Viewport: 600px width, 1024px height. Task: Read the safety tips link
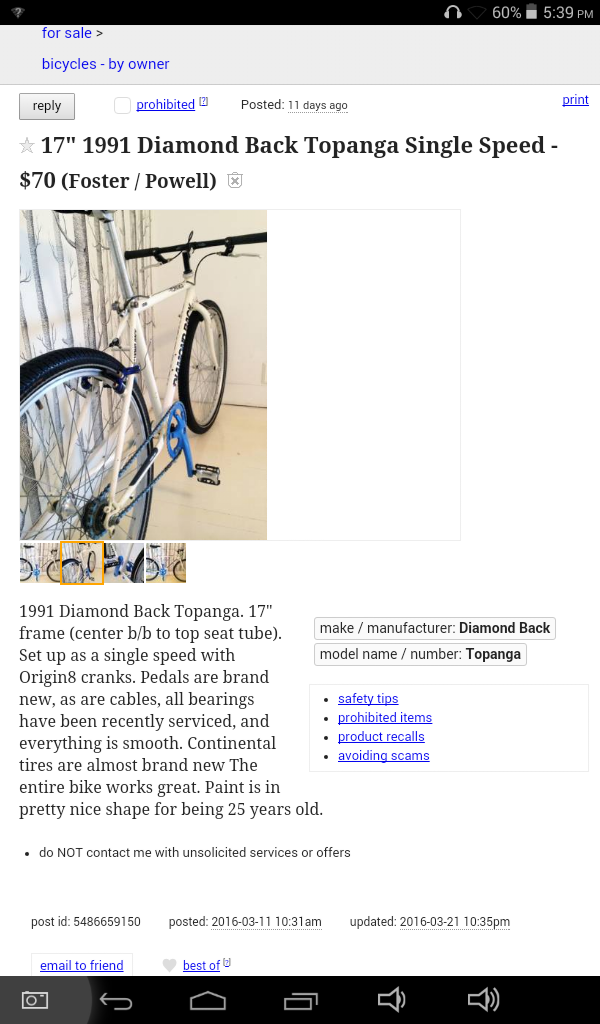[368, 699]
